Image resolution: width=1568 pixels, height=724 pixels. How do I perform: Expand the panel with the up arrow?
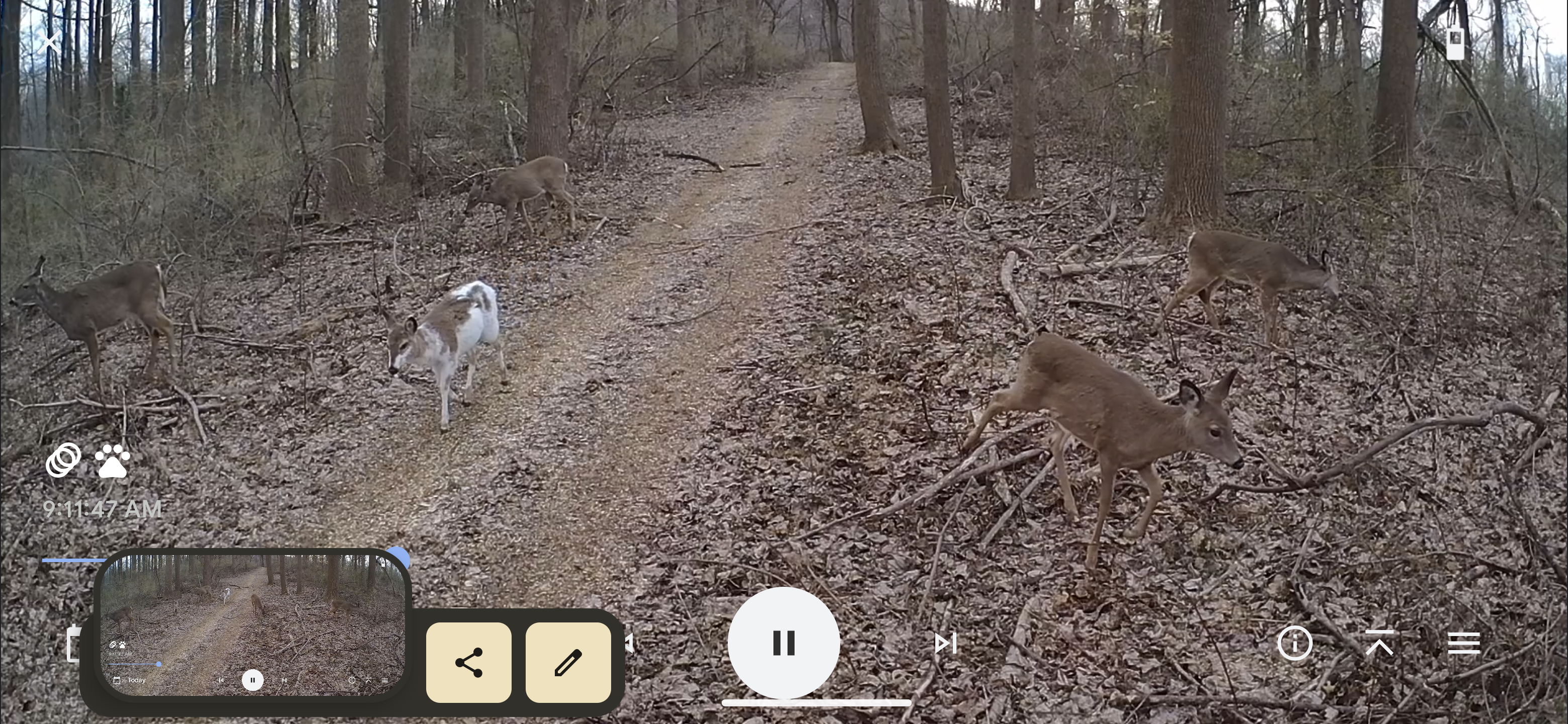pos(1380,643)
